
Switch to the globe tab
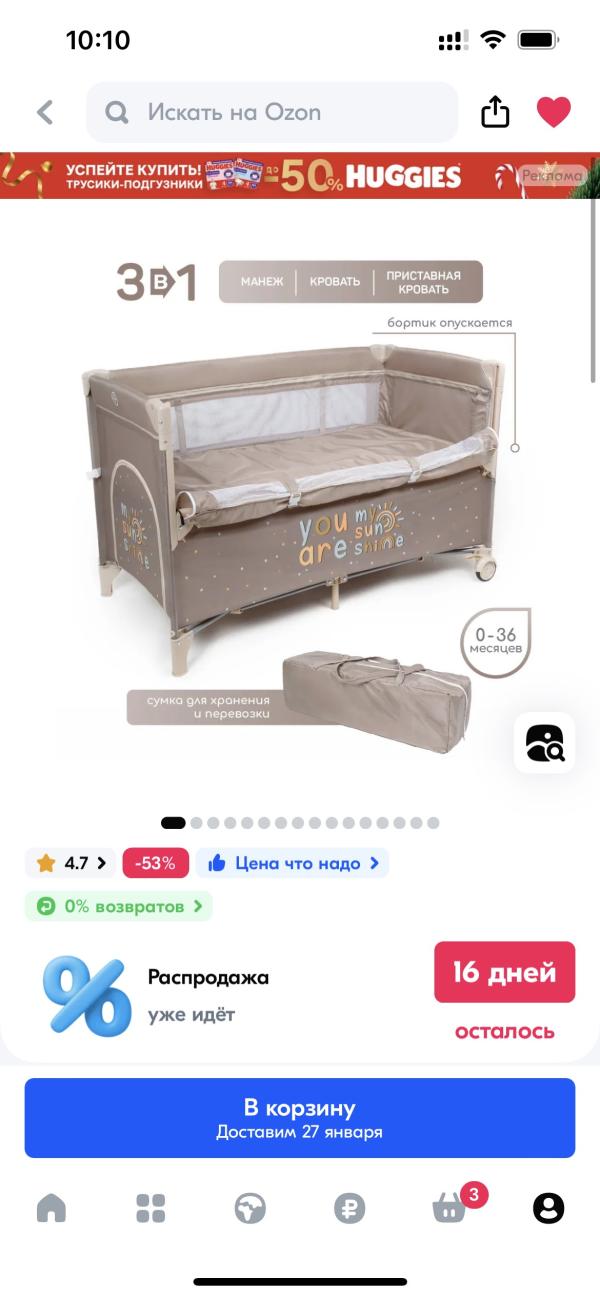[x=250, y=1209]
